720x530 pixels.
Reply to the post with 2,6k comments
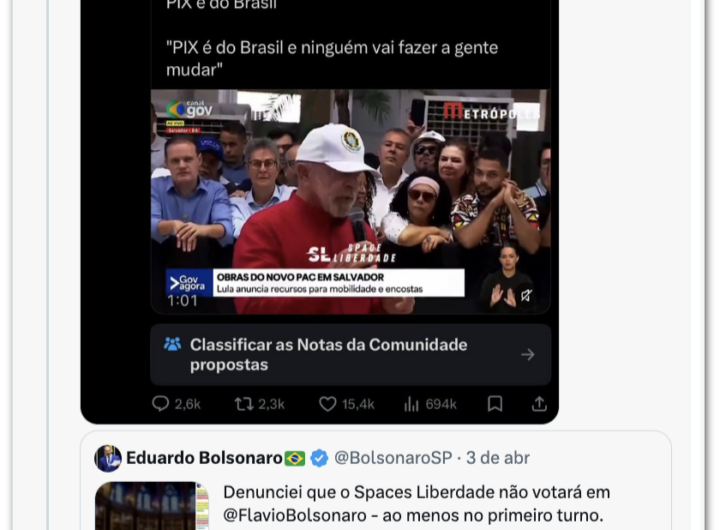click(x=161, y=404)
